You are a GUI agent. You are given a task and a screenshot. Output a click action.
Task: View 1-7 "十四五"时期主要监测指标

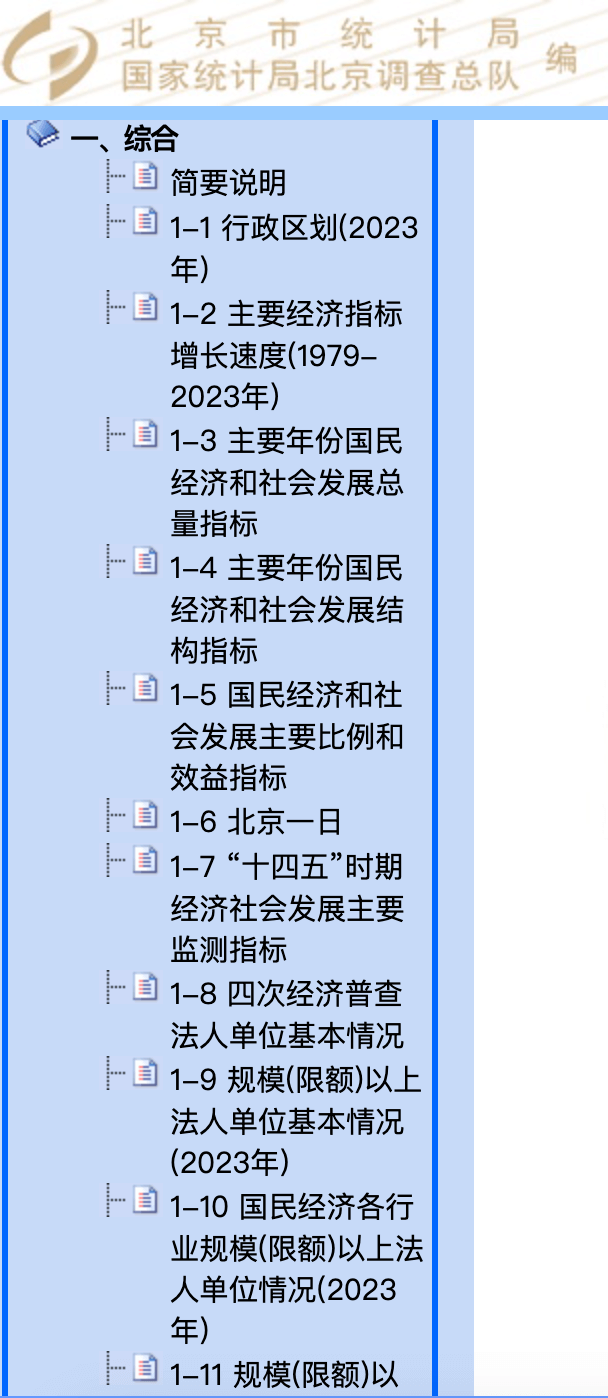point(287,906)
